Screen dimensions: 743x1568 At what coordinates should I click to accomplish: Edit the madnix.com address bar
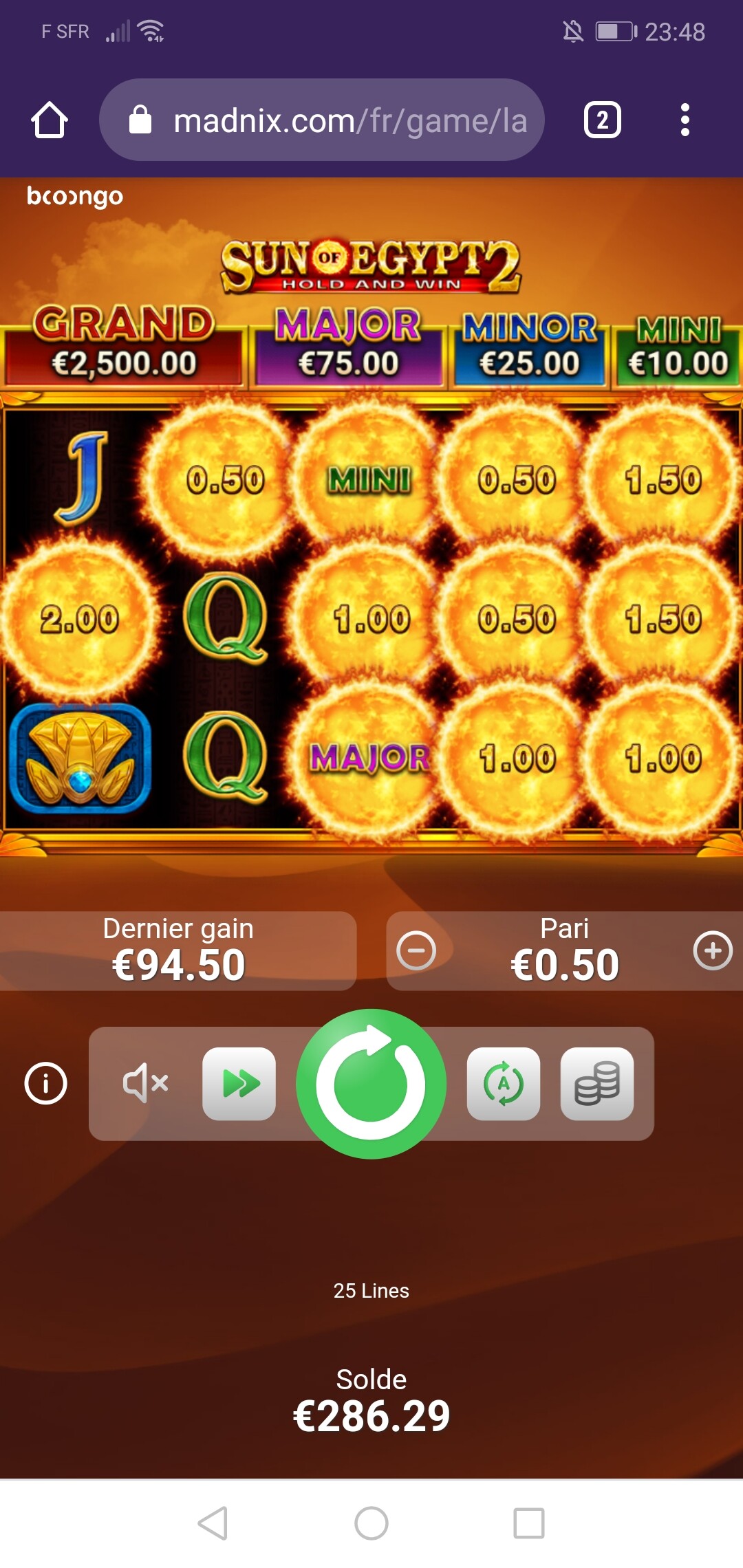click(322, 120)
